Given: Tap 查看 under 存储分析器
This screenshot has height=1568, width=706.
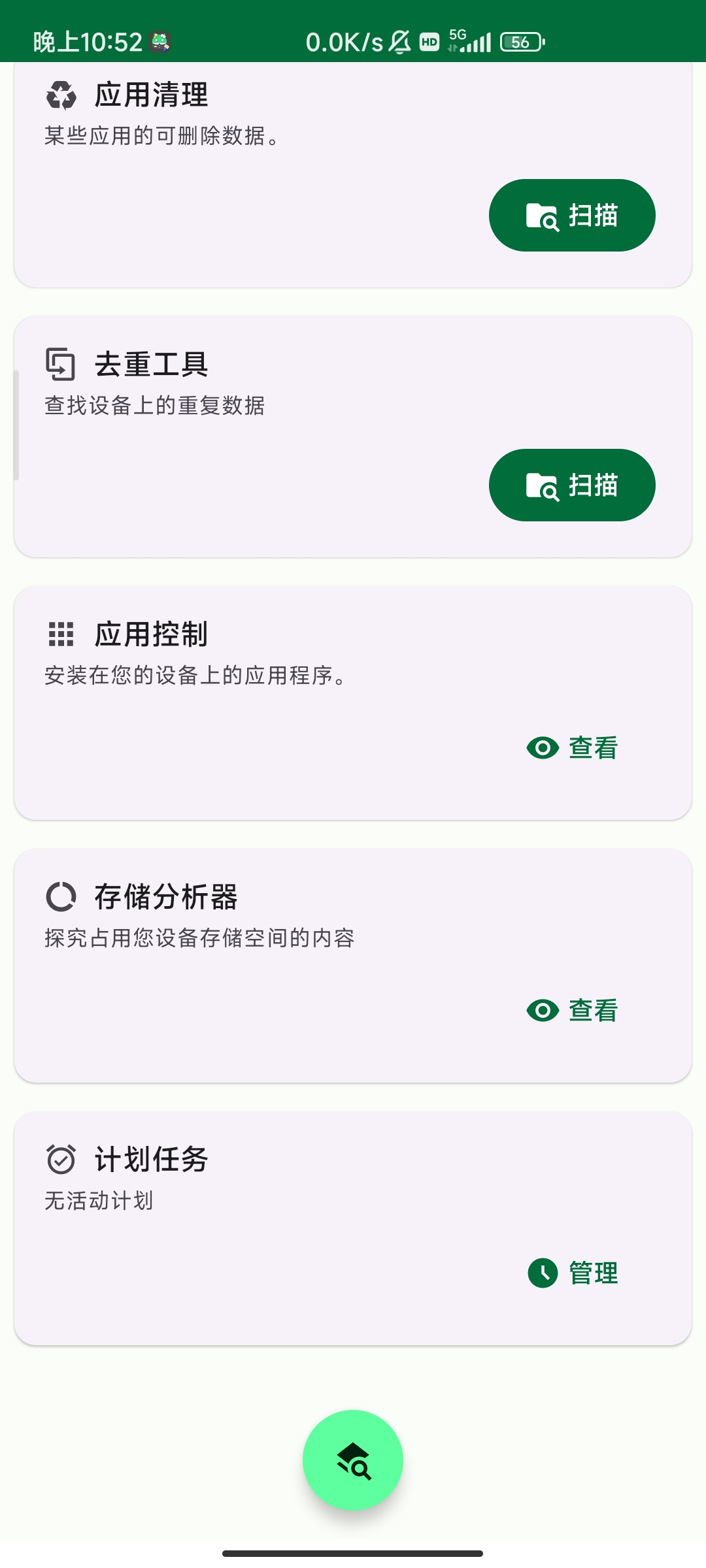Looking at the screenshot, I should point(572,1010).
